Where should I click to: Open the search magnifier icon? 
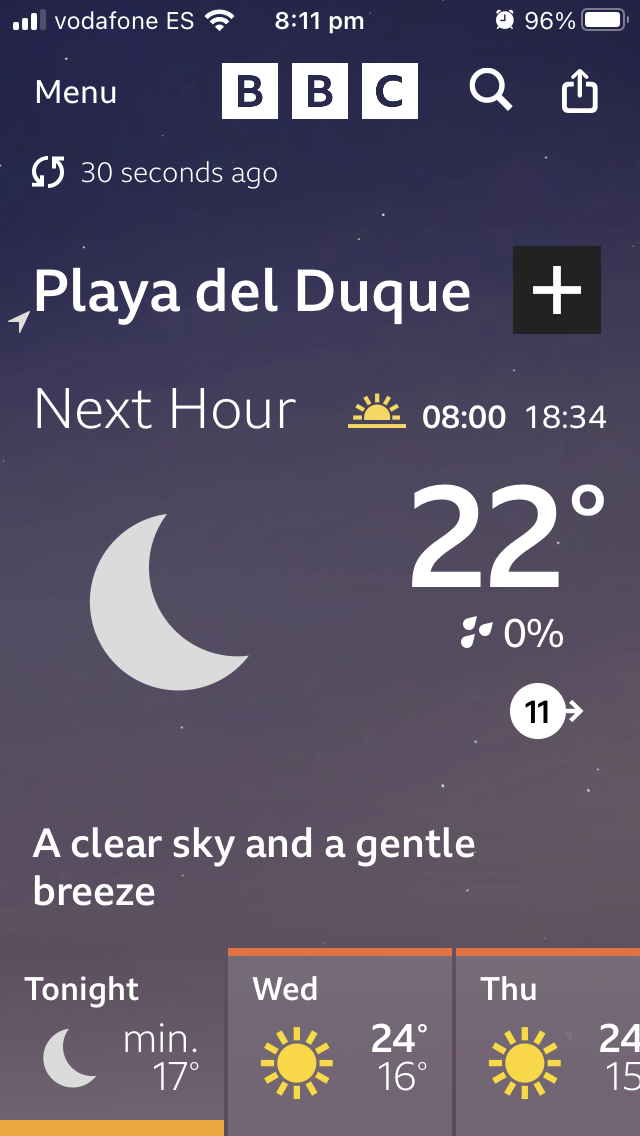click(490, 91)
